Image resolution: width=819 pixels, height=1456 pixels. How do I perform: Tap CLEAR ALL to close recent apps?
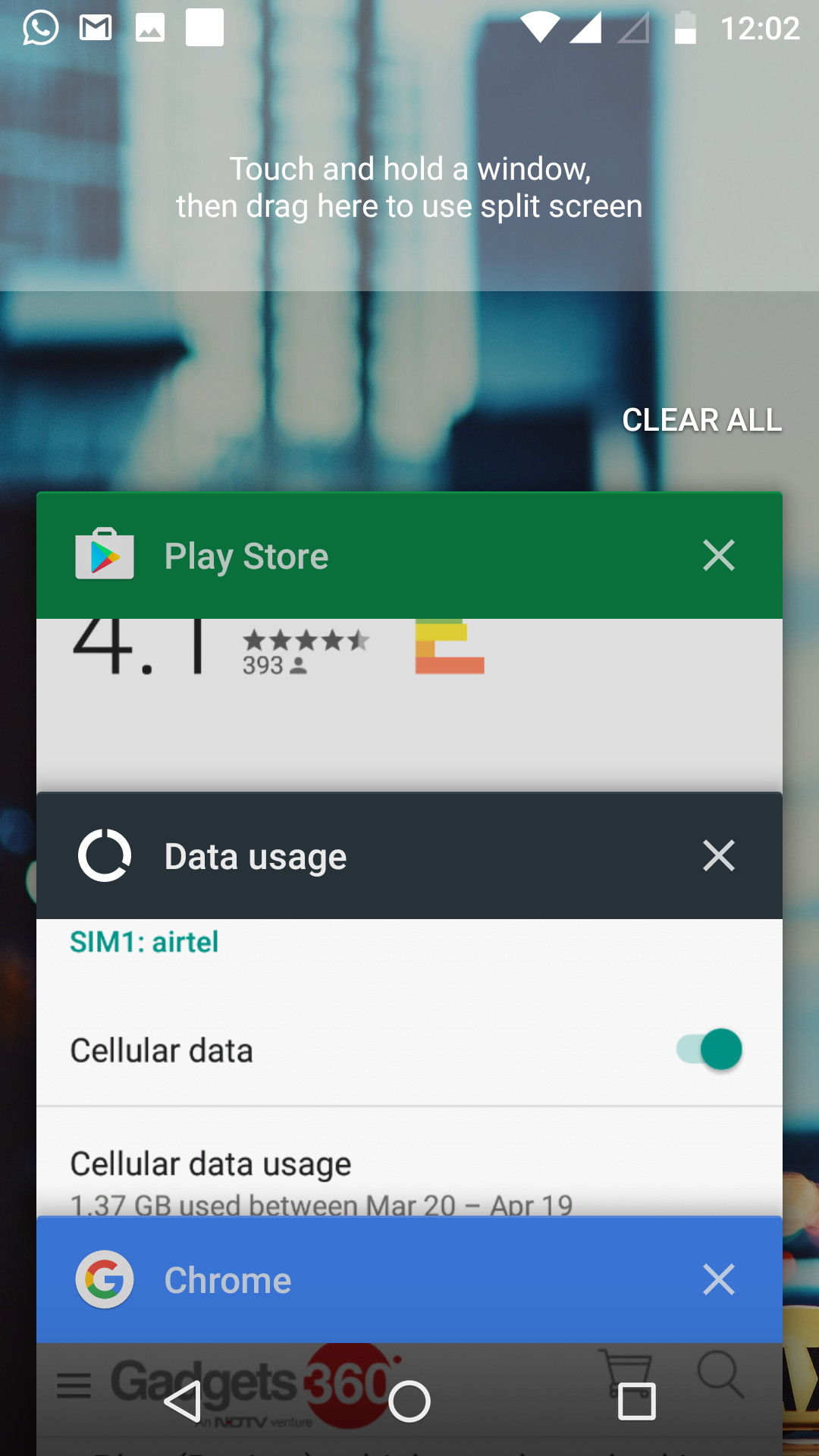[701, 420]
